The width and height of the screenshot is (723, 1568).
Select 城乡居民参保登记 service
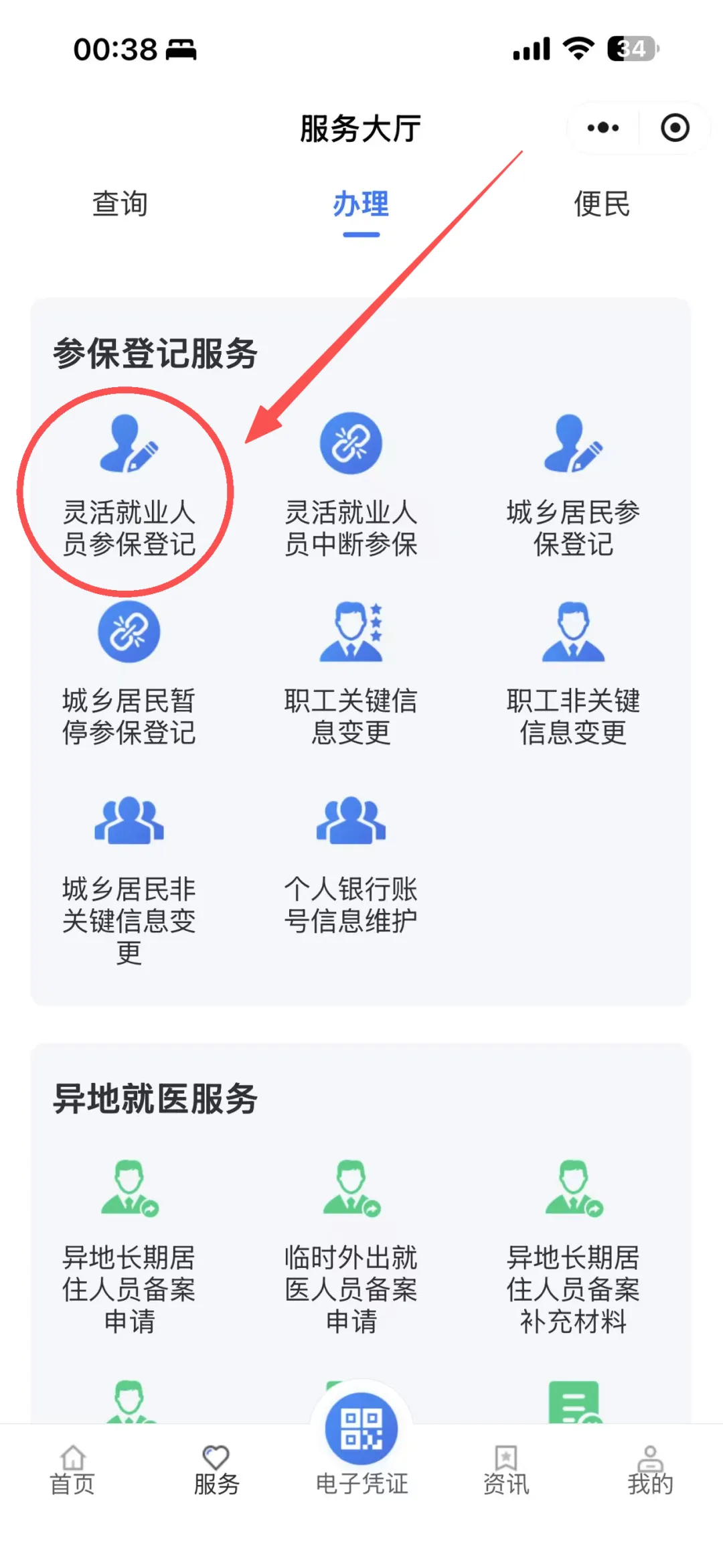(573, 486)
